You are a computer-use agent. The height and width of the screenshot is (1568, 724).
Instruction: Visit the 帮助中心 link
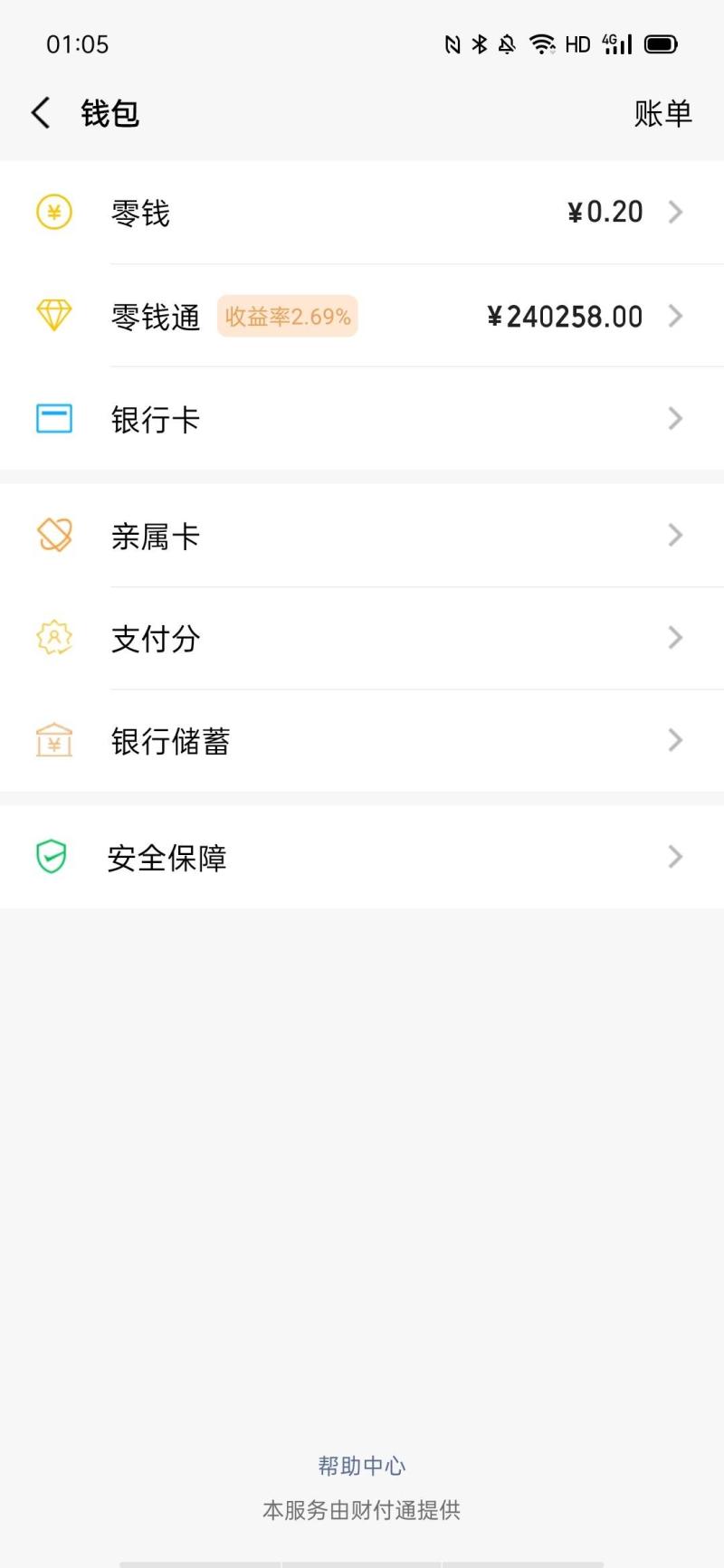coord(362,1466)
